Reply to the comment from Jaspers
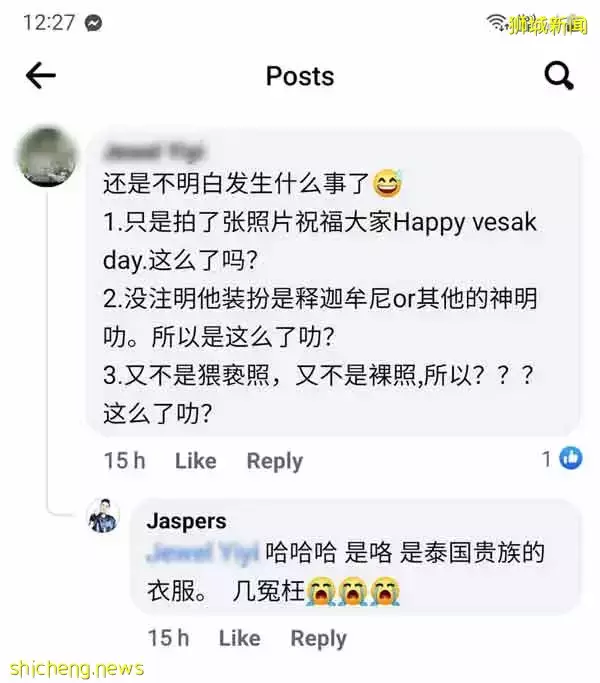 point(318,638)
